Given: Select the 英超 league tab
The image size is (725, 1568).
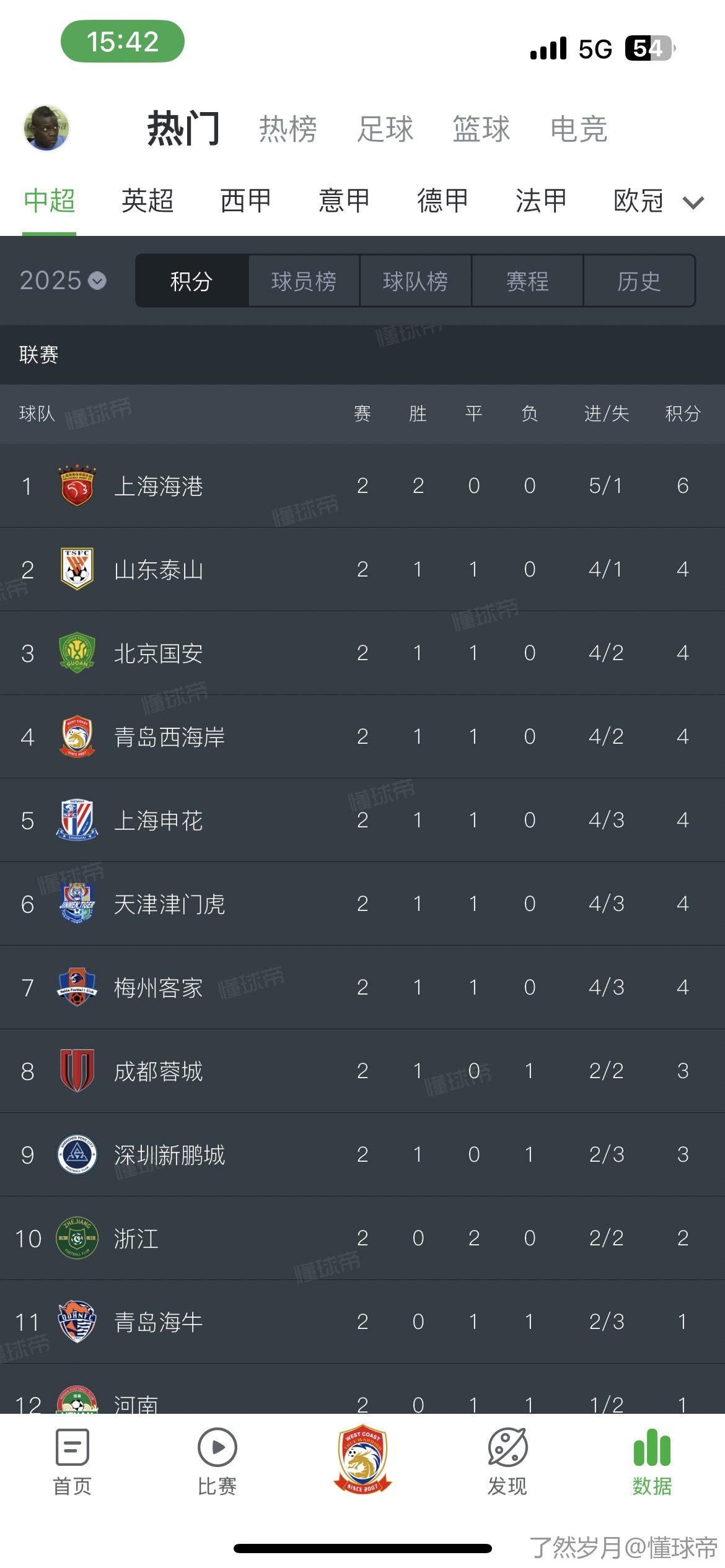Looking at the screenshot, I should [x=147, y=201].
